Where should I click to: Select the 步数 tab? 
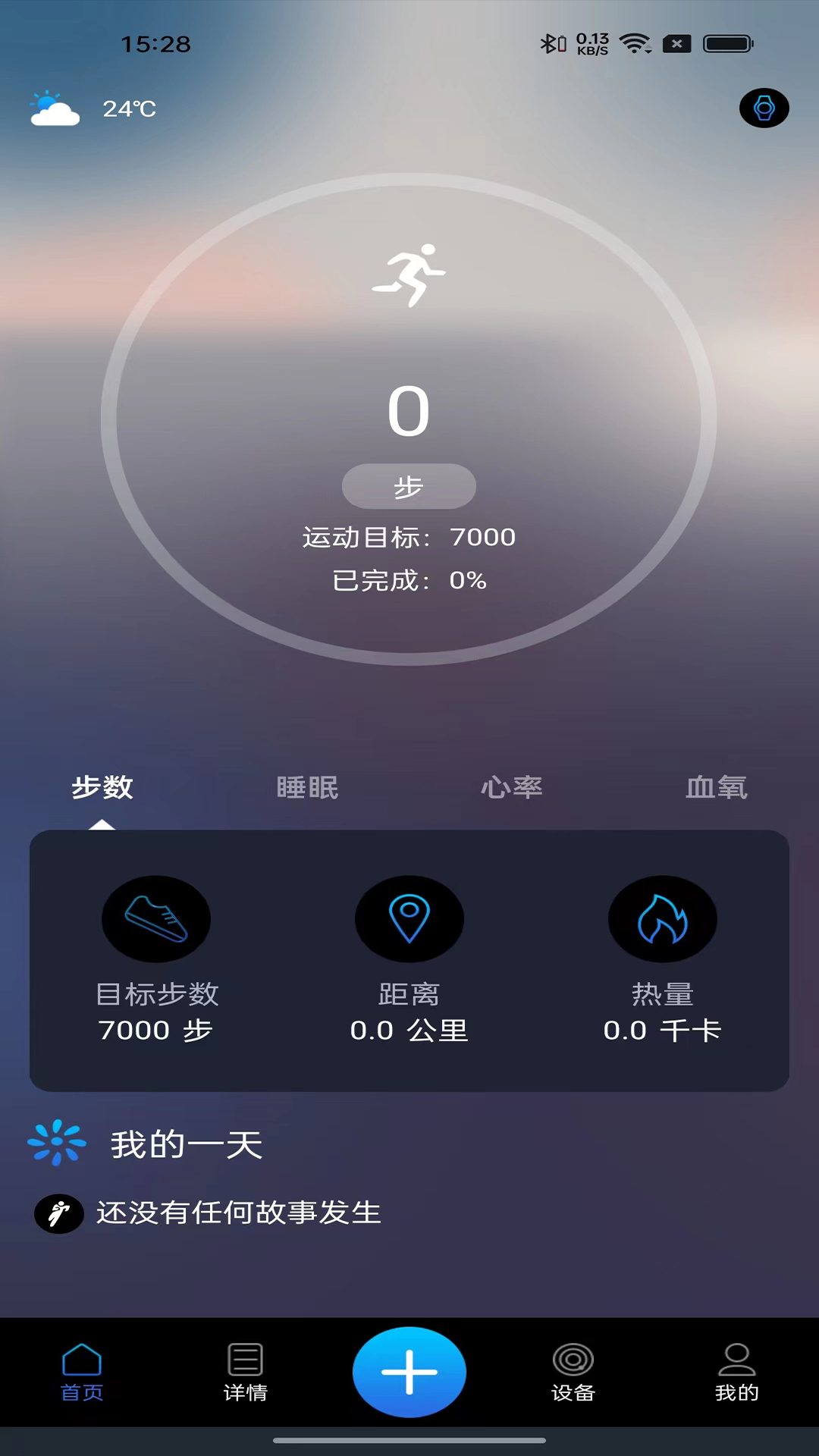click(x=104, y=788)
